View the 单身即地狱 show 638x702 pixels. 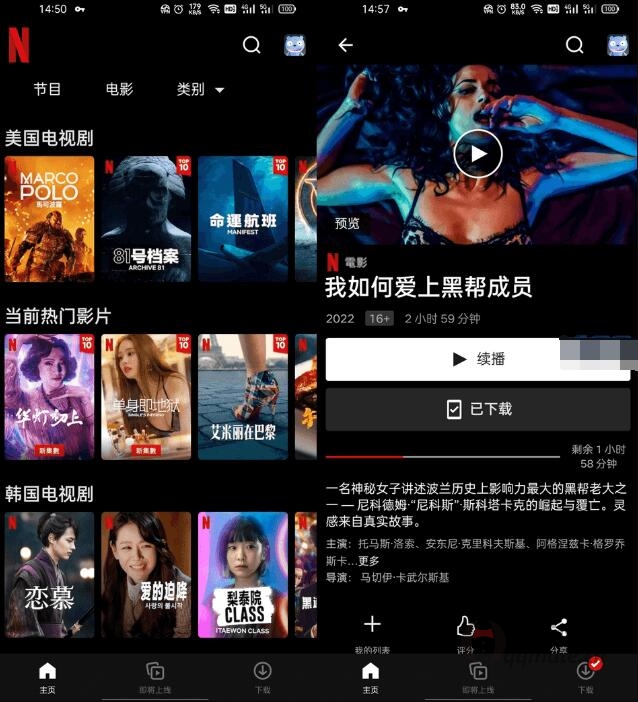(145, 396)
